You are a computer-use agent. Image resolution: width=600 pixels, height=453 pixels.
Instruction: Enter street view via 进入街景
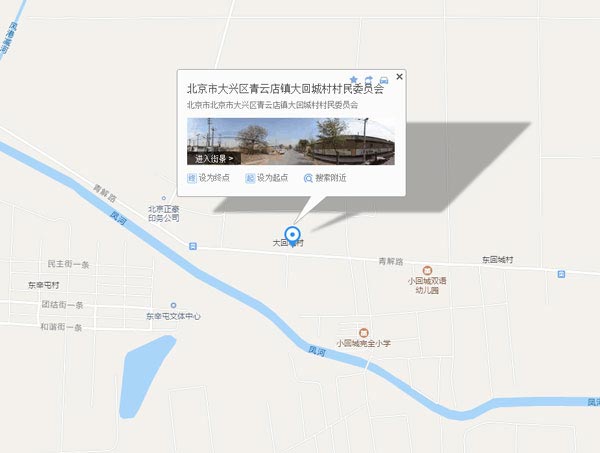[215, 158]
